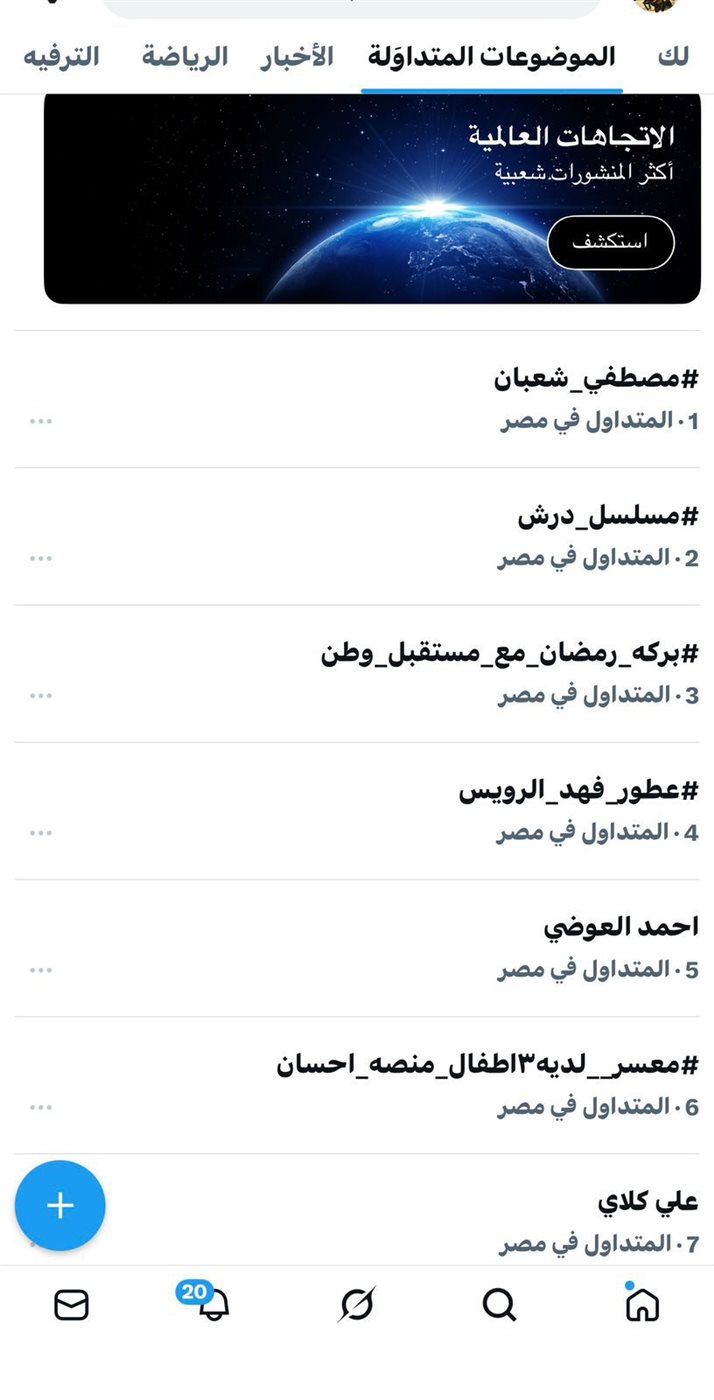This screenshot has height=1400, width=714.
Task: Open the Grok tab in the bottom bar
Action: [x=356, y=1304]
